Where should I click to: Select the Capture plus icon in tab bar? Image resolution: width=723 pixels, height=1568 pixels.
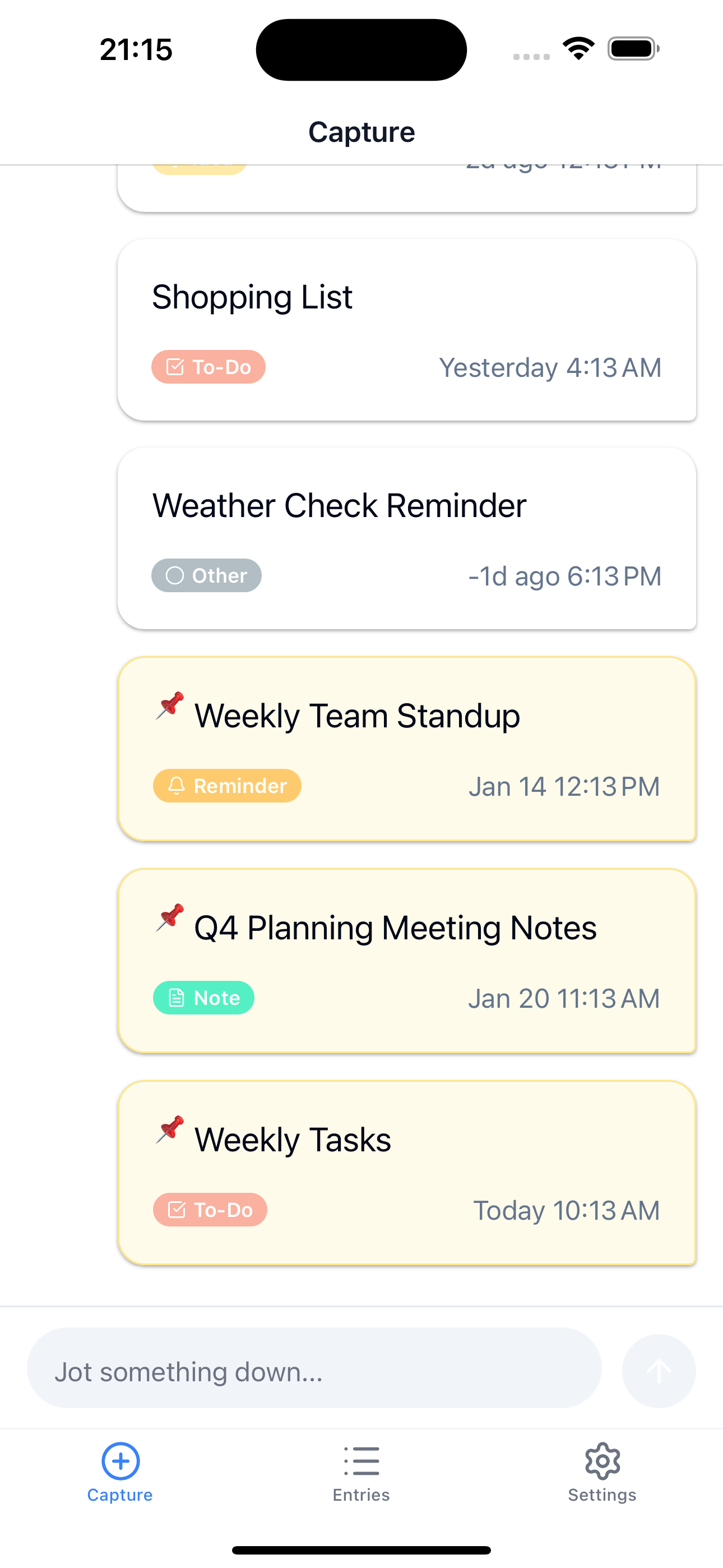tap(120, 1461)
